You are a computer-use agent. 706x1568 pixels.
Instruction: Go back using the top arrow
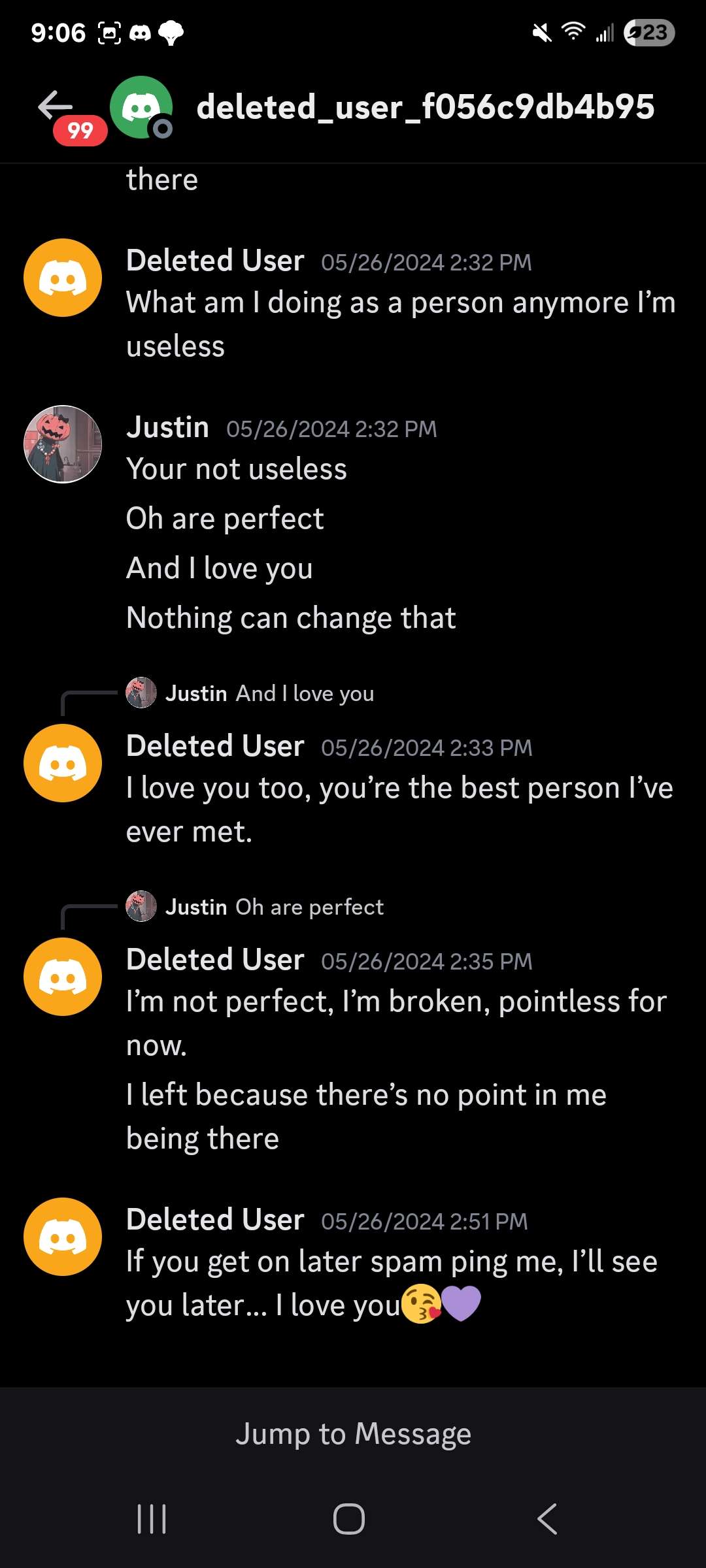tap(56, 106)
